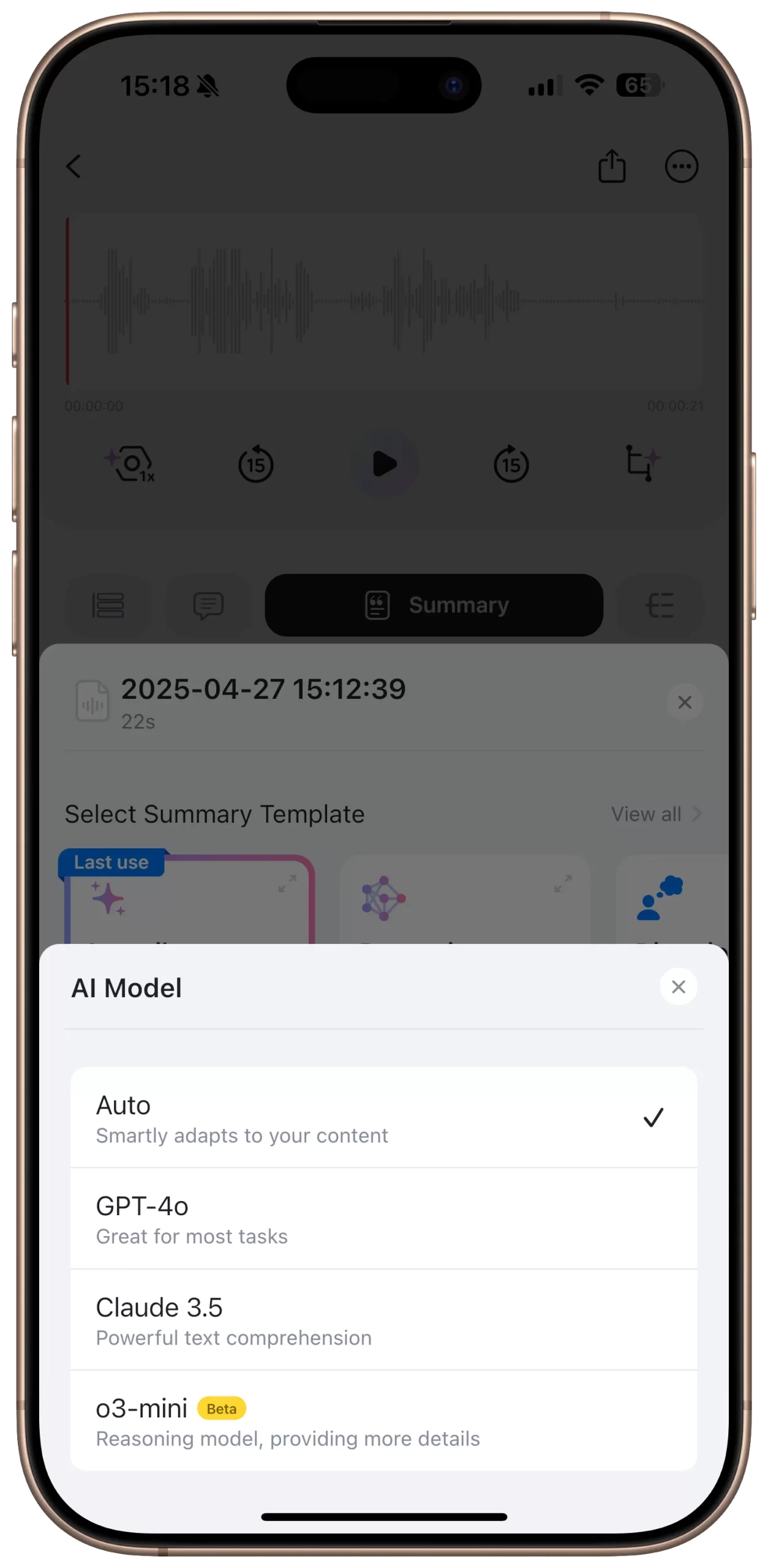Select the Auto AI model
This screenshot has height=1568, width=768.
[x=383, y=1118]
